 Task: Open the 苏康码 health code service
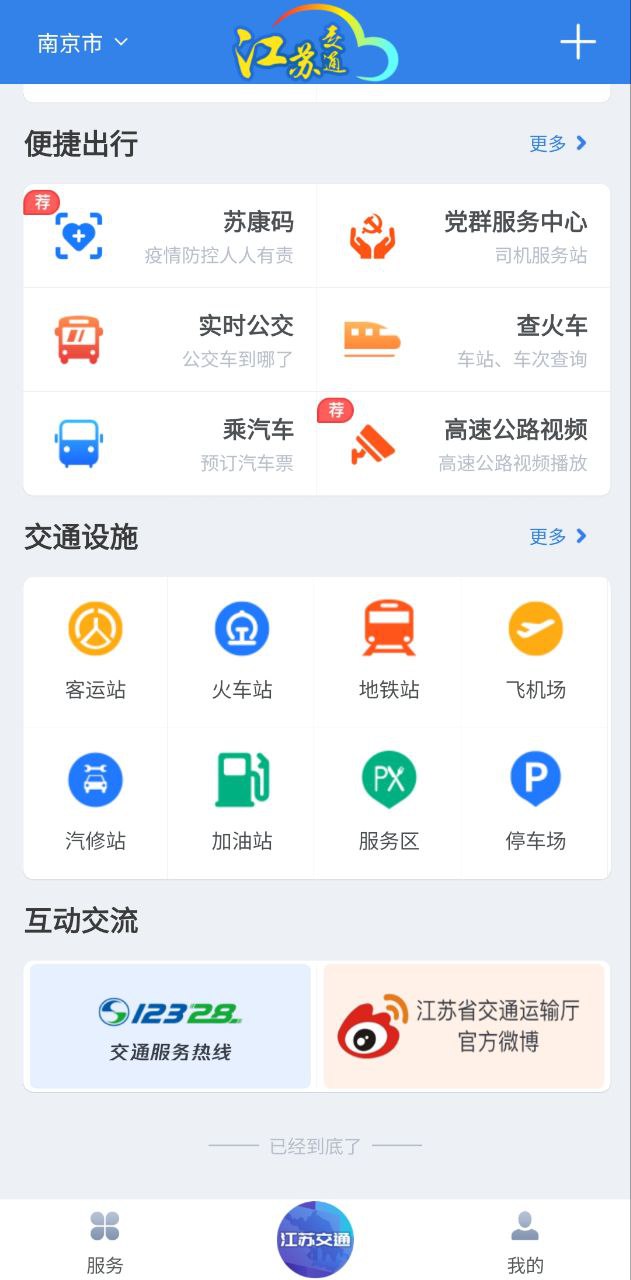[x=170, y=236]
